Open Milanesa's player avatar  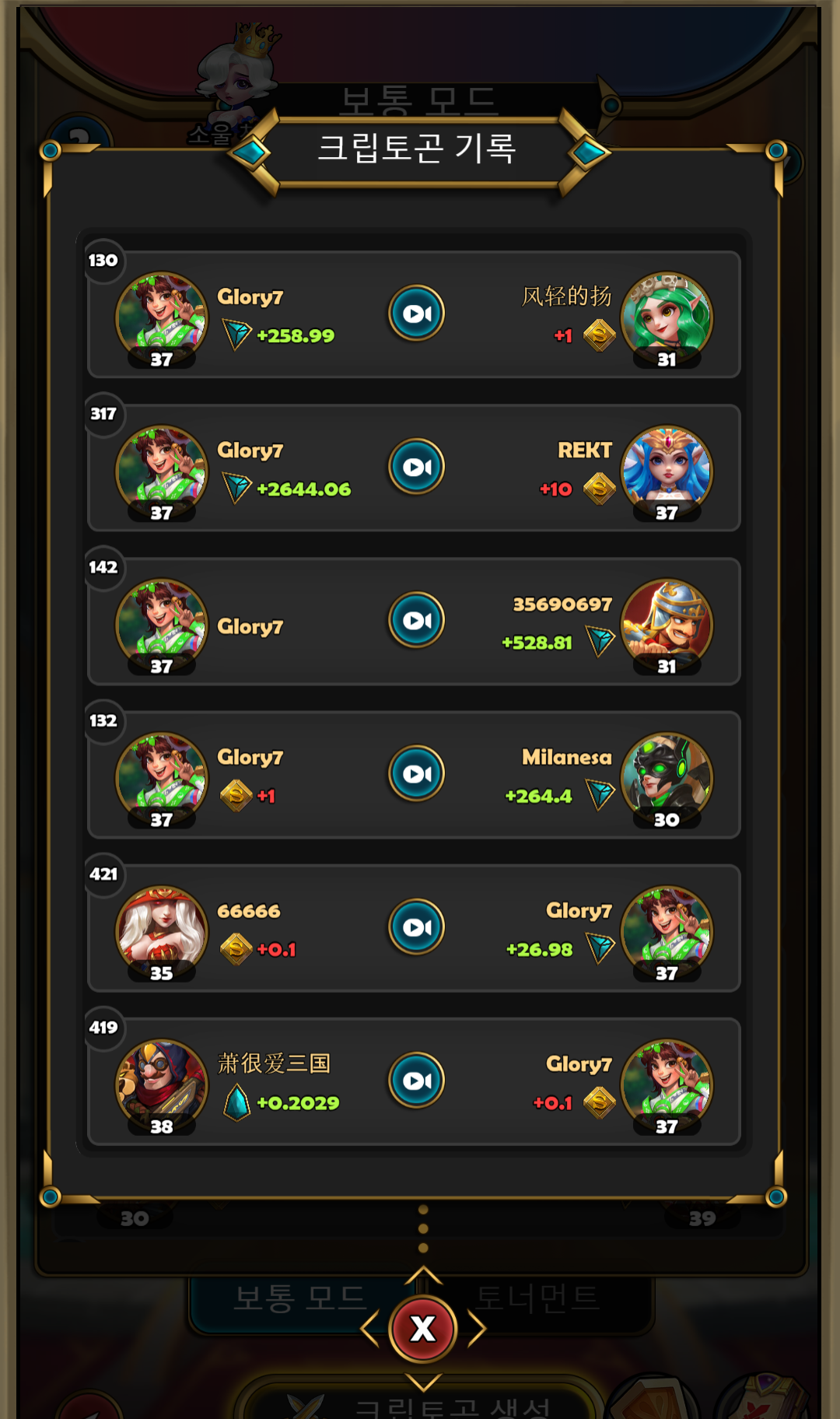[x=666, y=775]
